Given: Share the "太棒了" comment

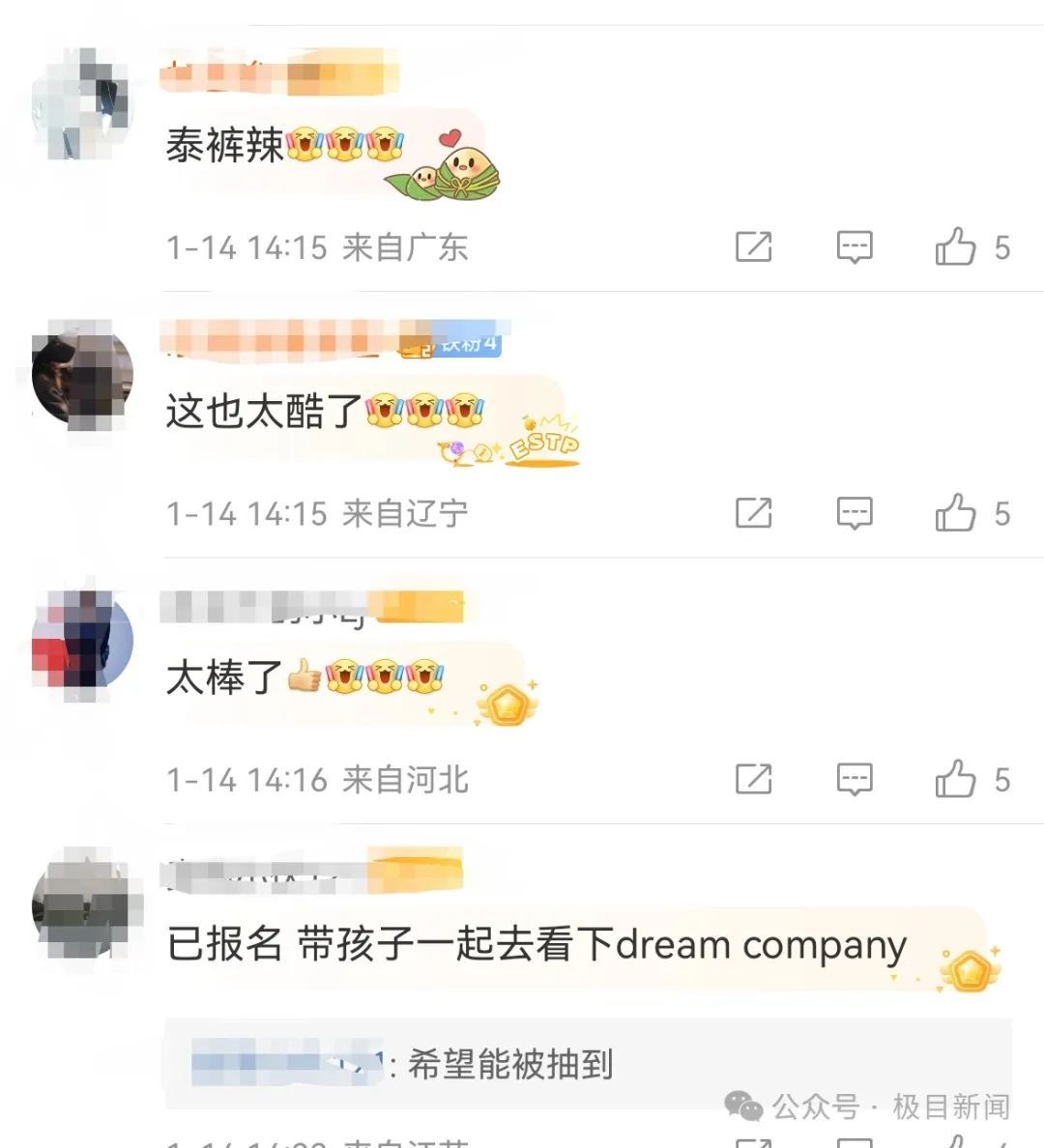Looking at the screenshot, I should (x=754, y=779).
